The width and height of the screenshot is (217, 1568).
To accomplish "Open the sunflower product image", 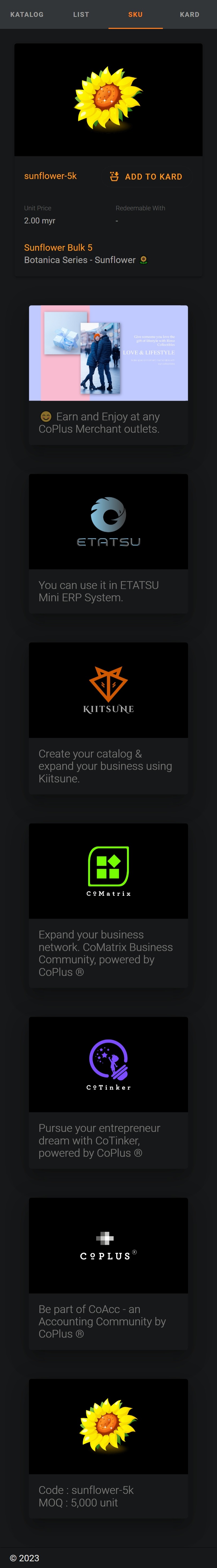I will pos(108,100).
